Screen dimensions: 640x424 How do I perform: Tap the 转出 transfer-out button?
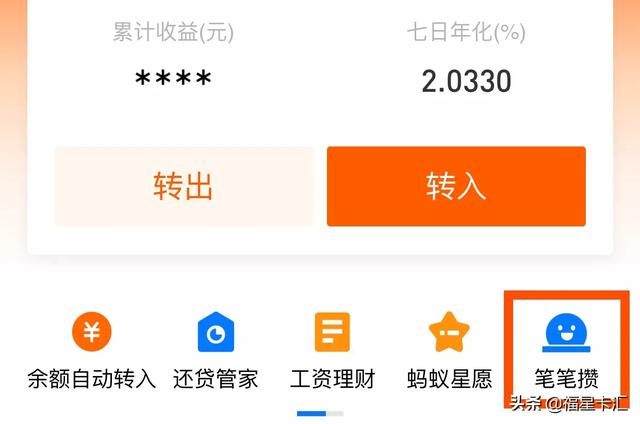[183, 186]
